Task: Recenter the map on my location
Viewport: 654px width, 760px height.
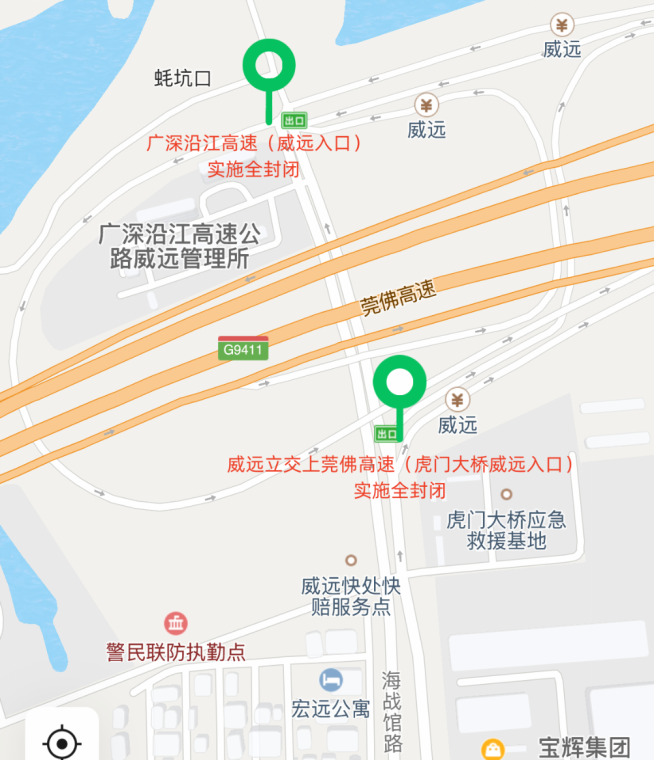Action: point(62,742)
